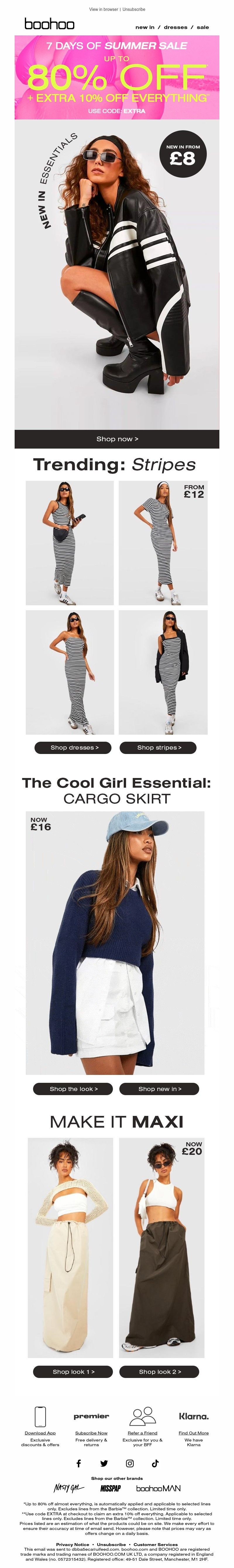
Task: Tap the Unsubscribe link at the top
Action: pos(134,10)
